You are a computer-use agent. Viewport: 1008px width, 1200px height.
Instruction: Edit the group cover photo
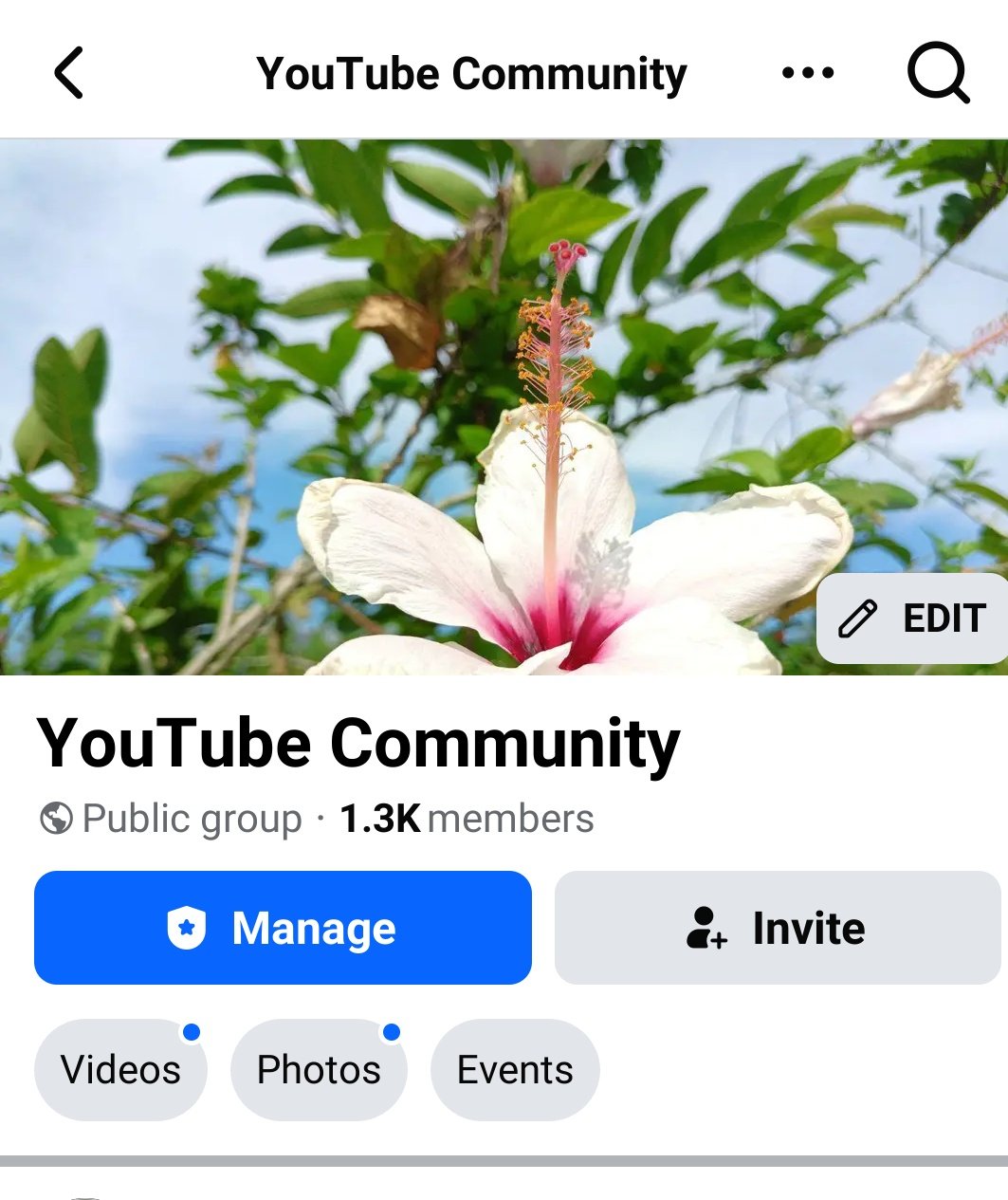tap(912, 618)
